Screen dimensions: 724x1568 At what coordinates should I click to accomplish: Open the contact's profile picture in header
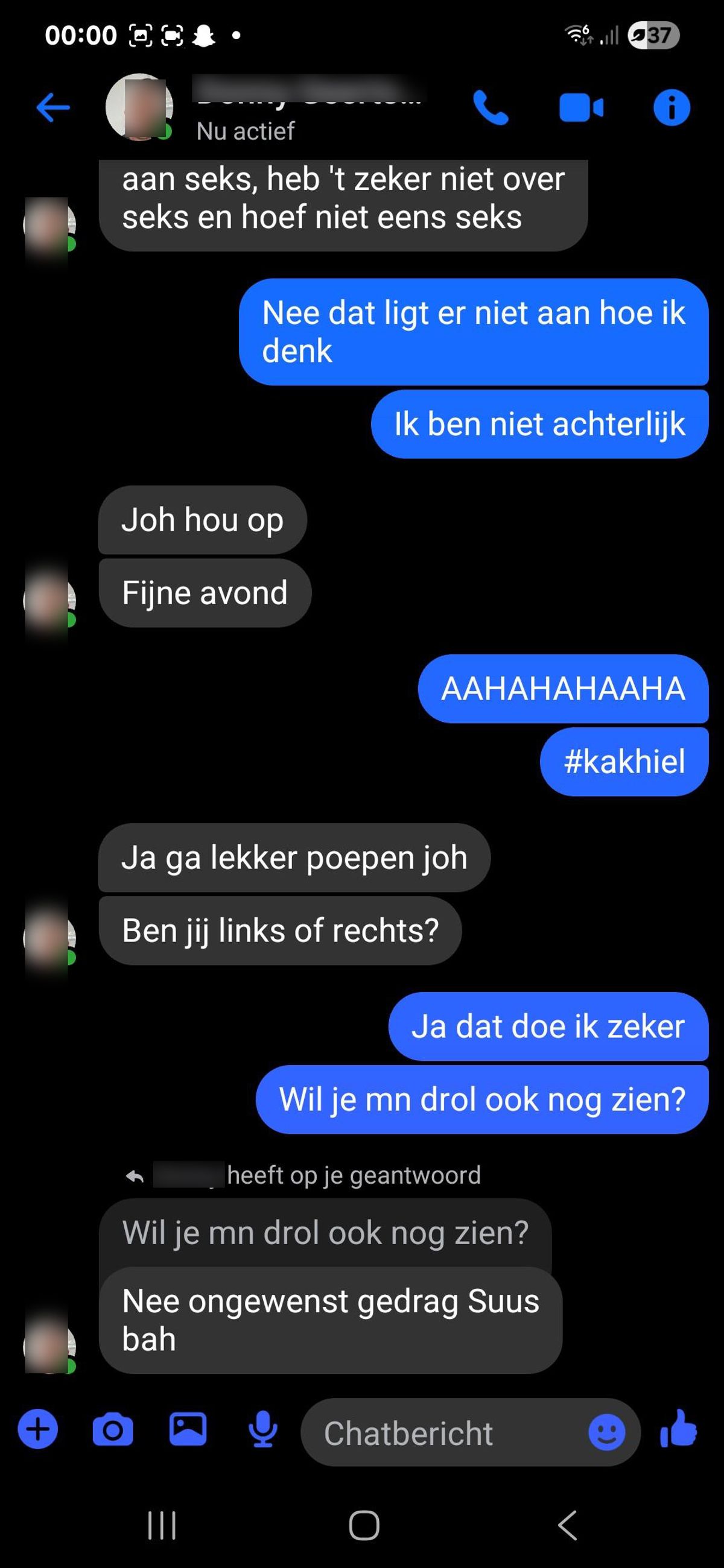coord(139,107)
